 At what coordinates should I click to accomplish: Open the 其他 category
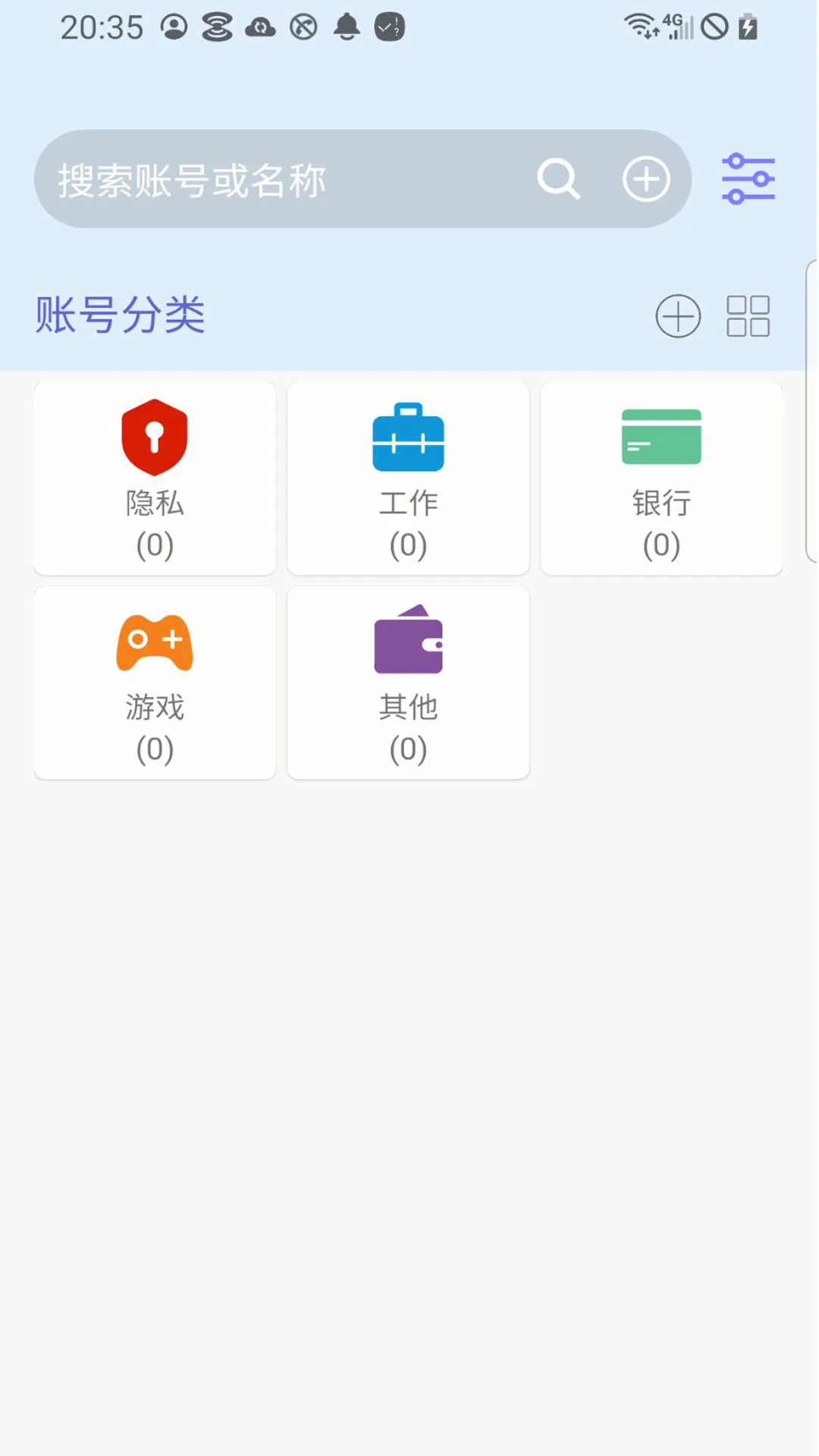click(x=408, y=682)
